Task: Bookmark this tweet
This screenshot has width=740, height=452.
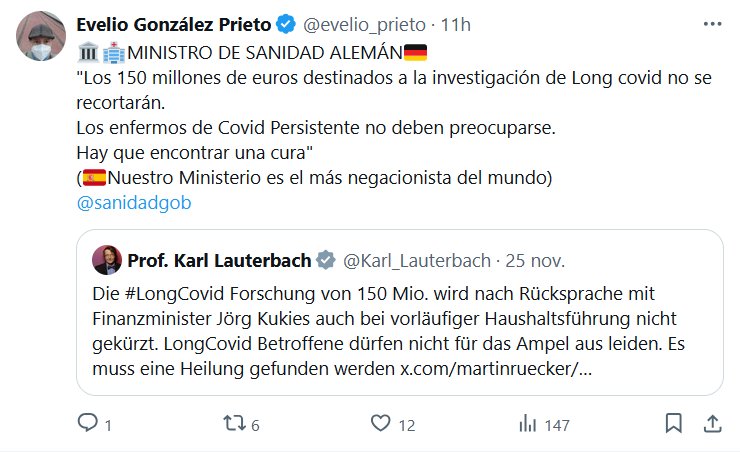Action: (674, 424)
